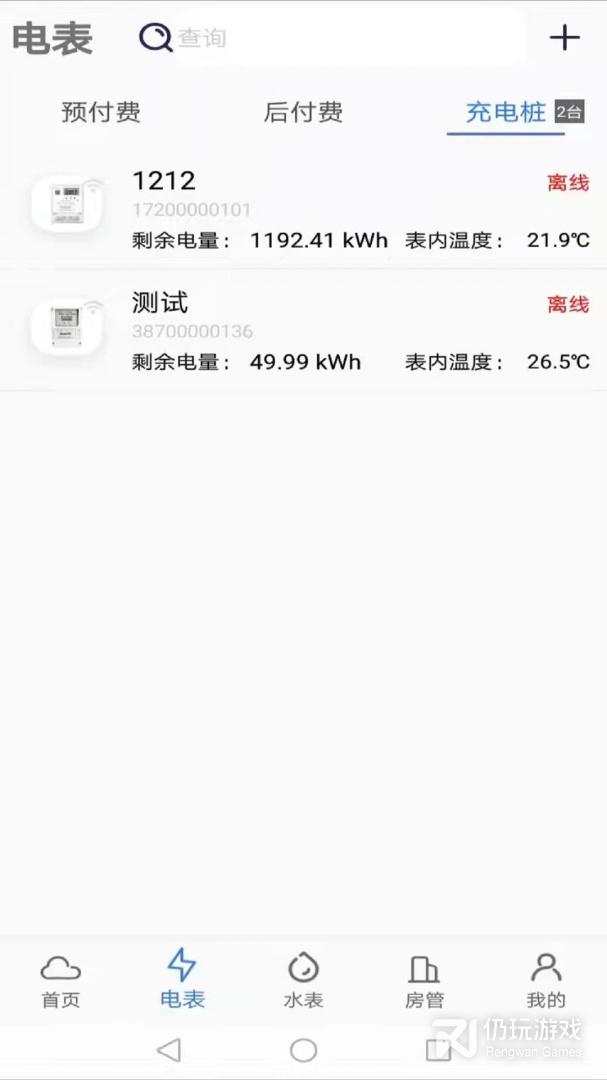Viewport: 607px width, 1080px height.
Task: Tap the system back button
Action: [x=169, y=1050]
